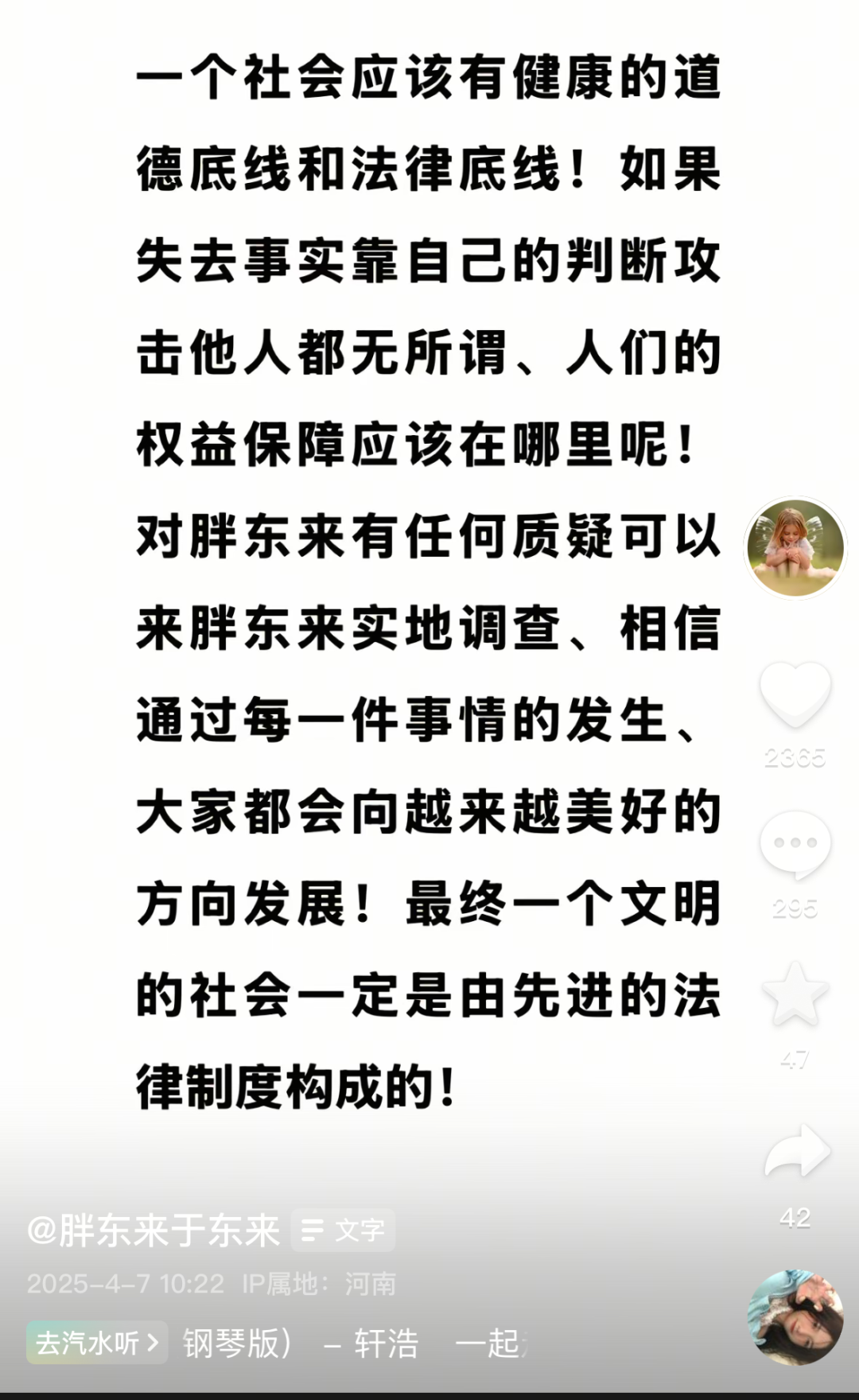Open the spinning music disc thumbnail
This screenshot has height=1400, width=859.
tap(795, 1317)
